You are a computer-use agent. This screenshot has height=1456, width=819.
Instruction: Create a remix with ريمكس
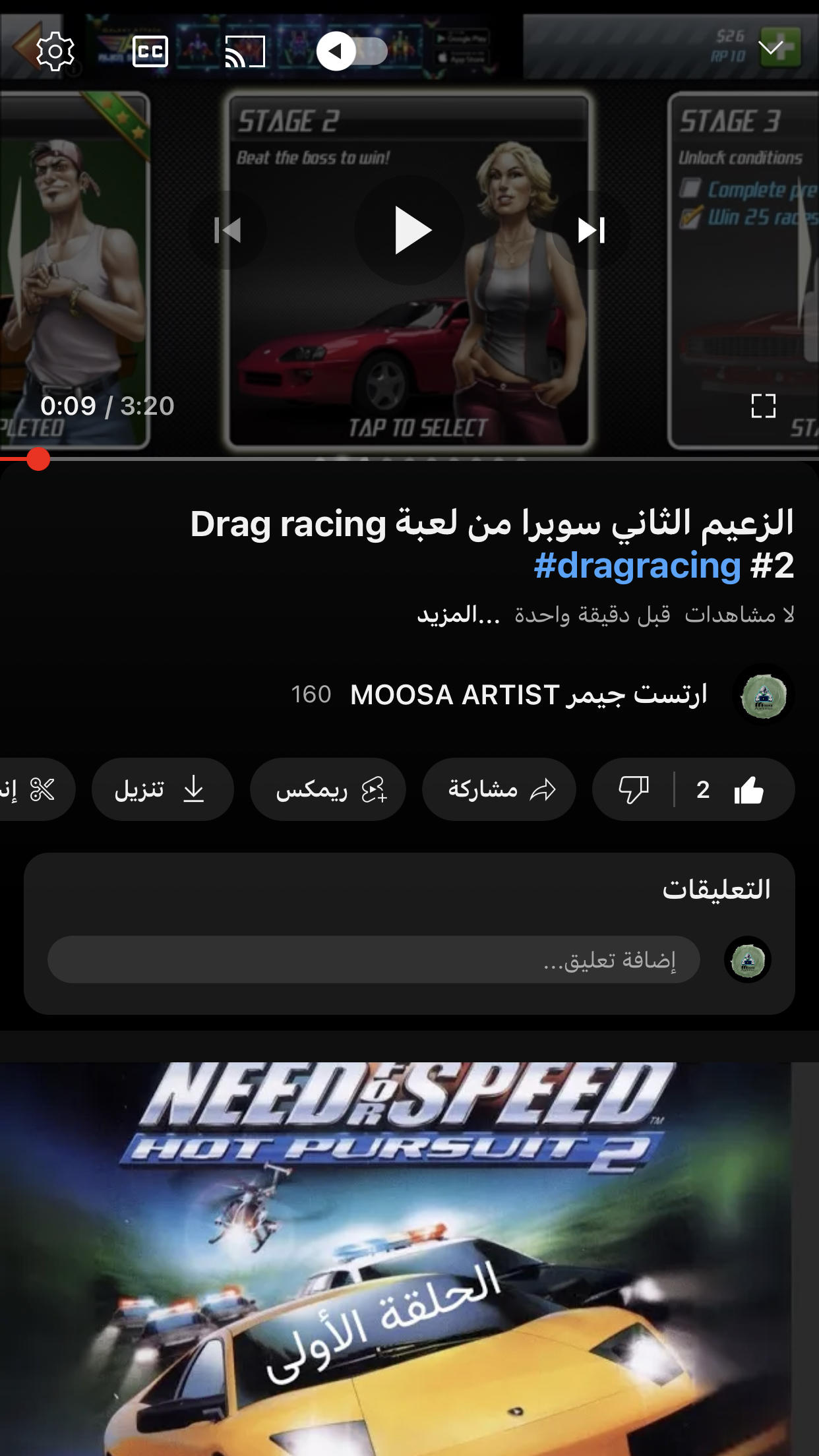click(x=328, y=789)
